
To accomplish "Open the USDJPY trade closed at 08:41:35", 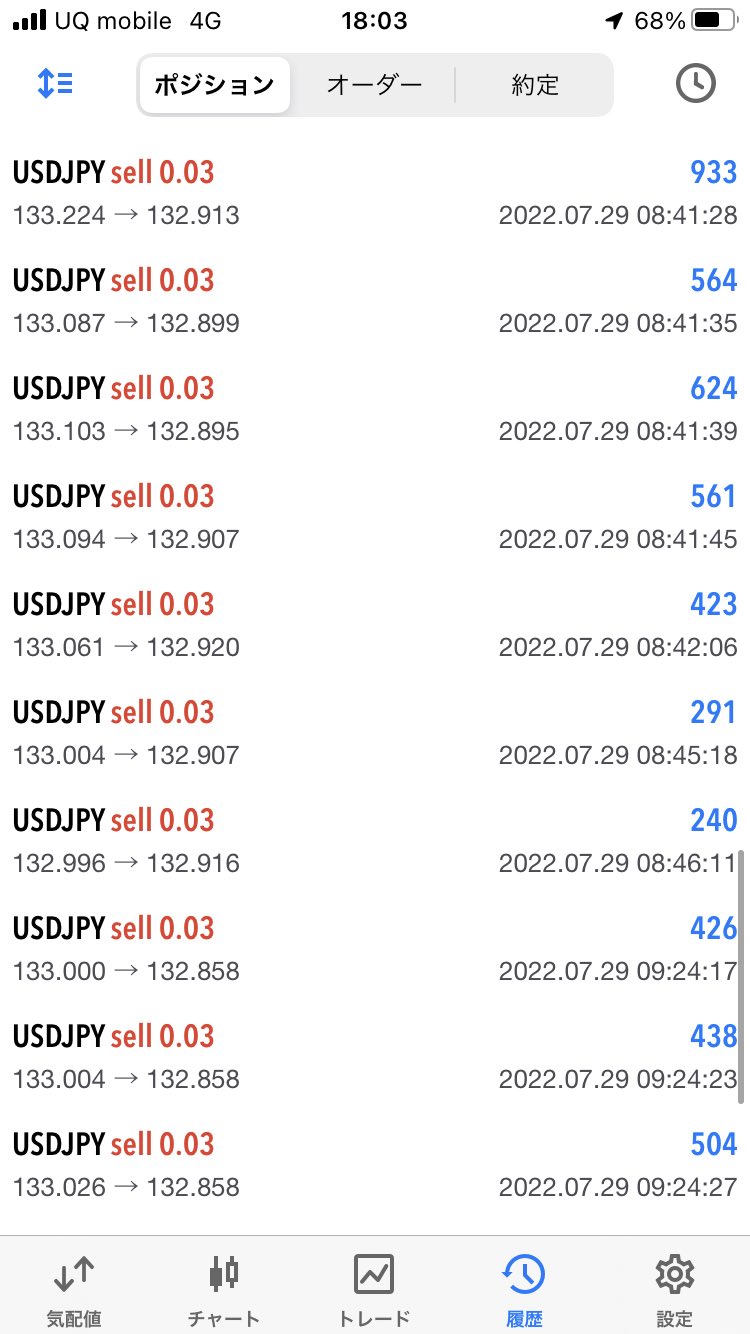I will click(375, 301).
